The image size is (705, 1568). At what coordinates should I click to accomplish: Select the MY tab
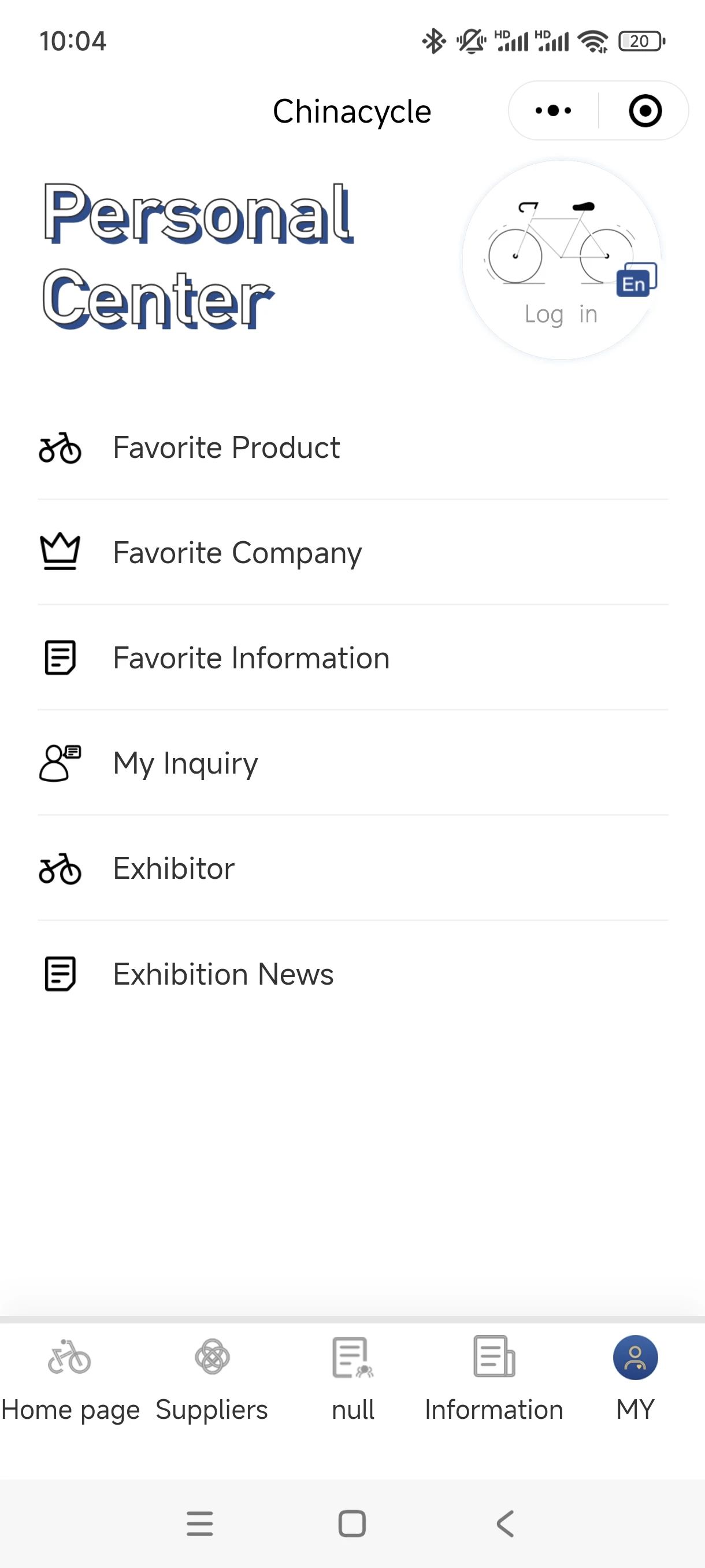tap(635, 1380)
